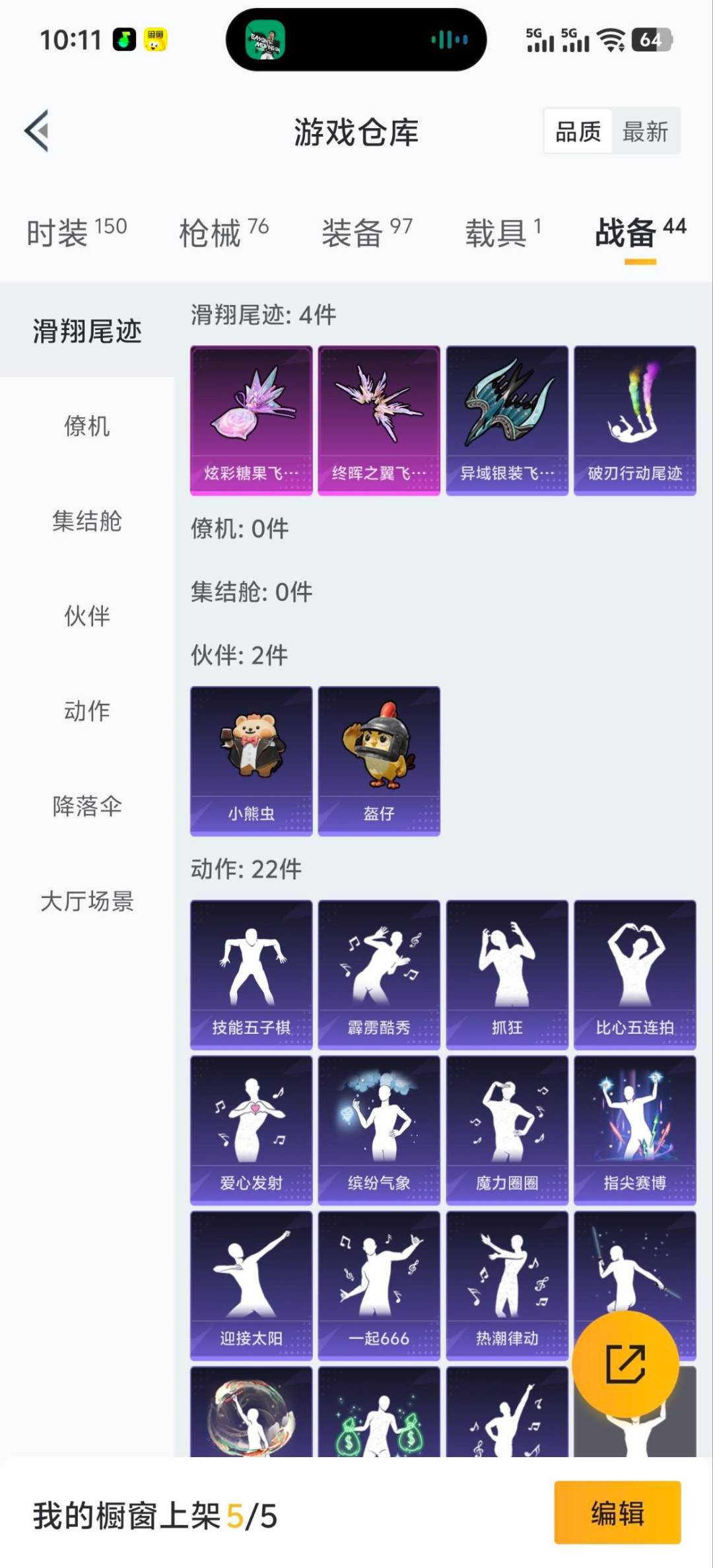Tap 编辑 to edit the showcase
Screen dimensions: 713x1568
click(617, 1513)
